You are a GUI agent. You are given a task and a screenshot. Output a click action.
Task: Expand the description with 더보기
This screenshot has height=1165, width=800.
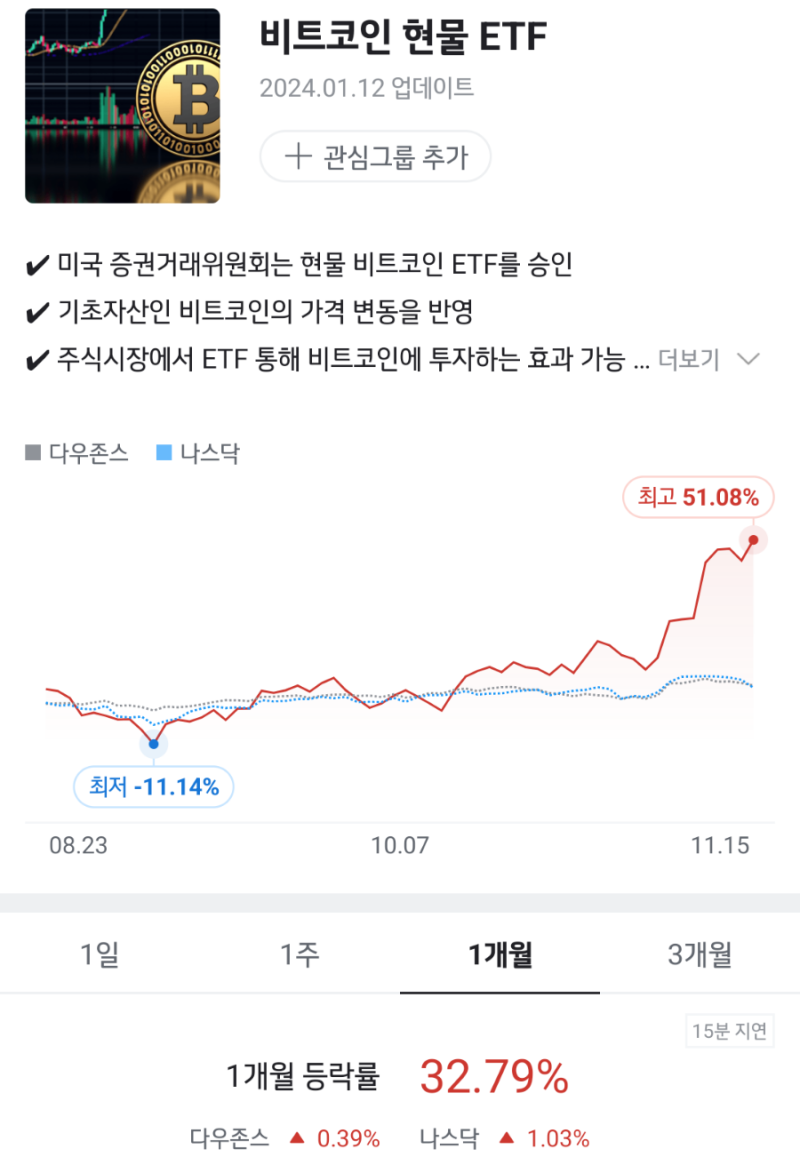pyautogui.click(x=688, y=360)
